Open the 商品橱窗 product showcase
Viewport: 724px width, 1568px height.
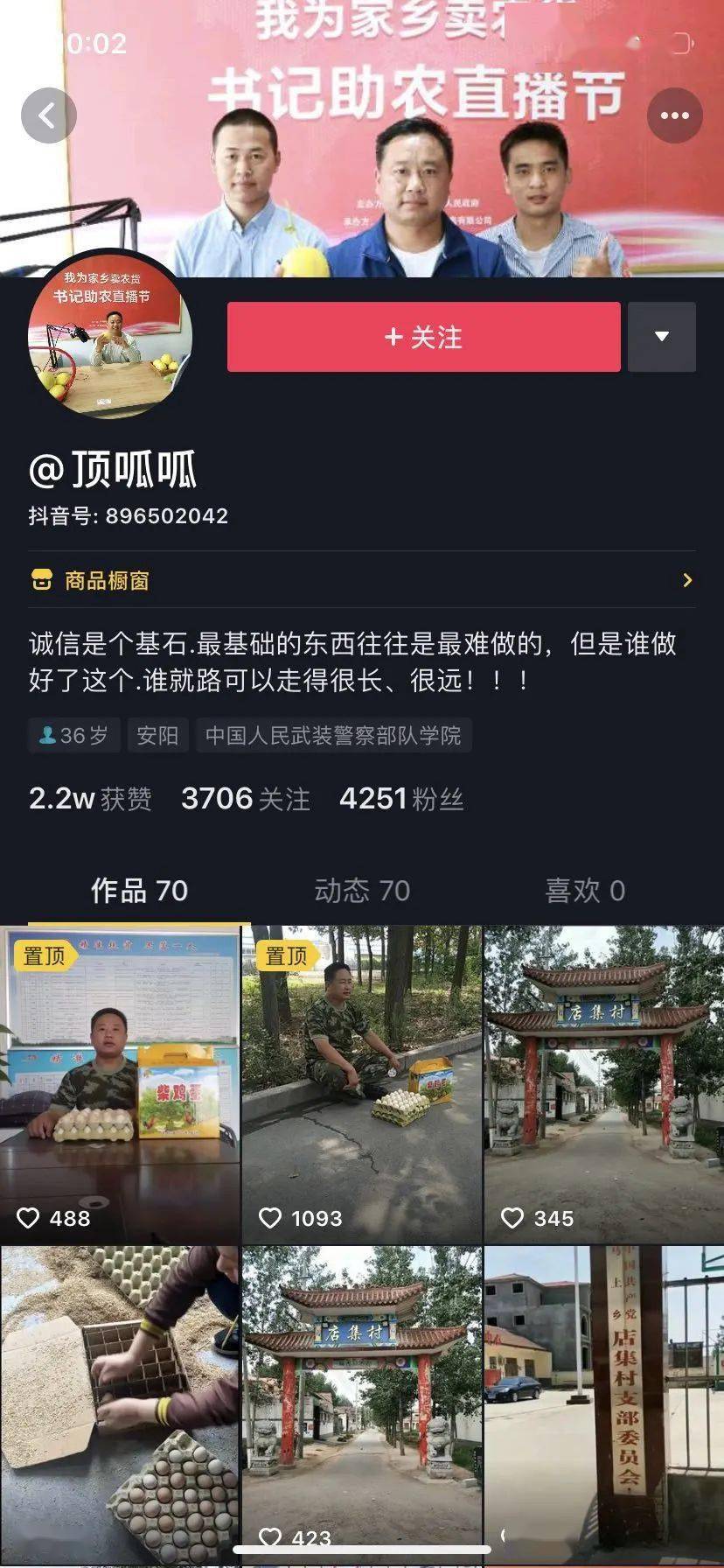362,580
